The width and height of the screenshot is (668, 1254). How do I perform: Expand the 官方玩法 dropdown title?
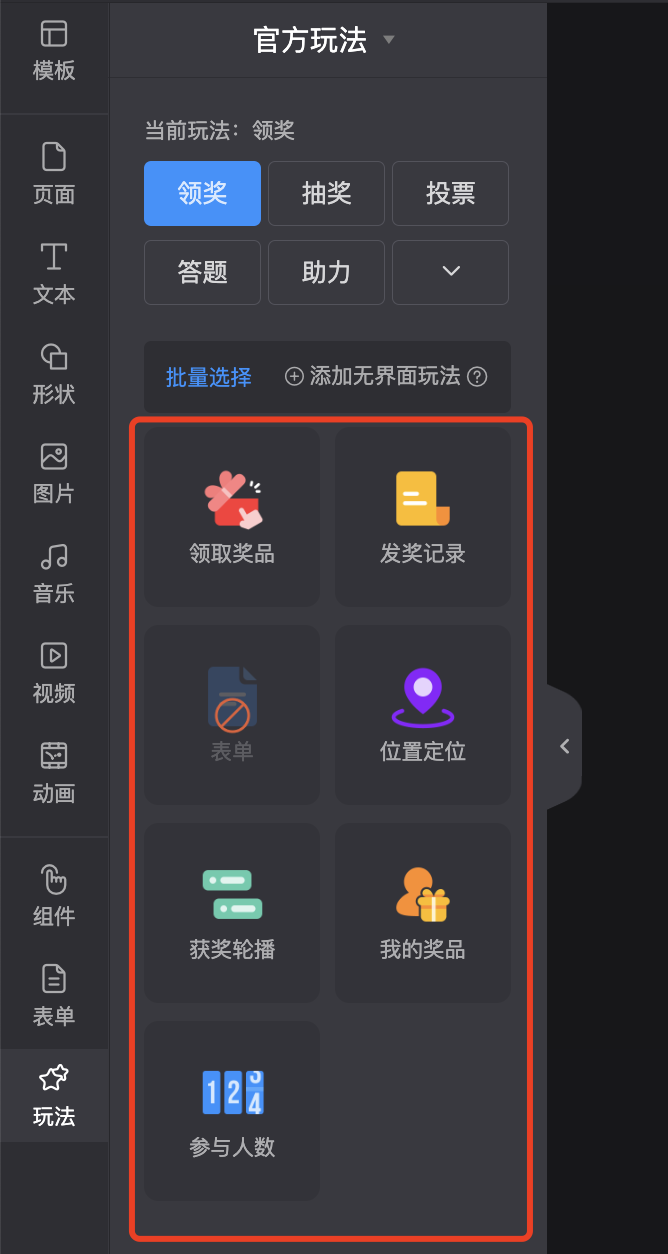click(x=325, y=40)
